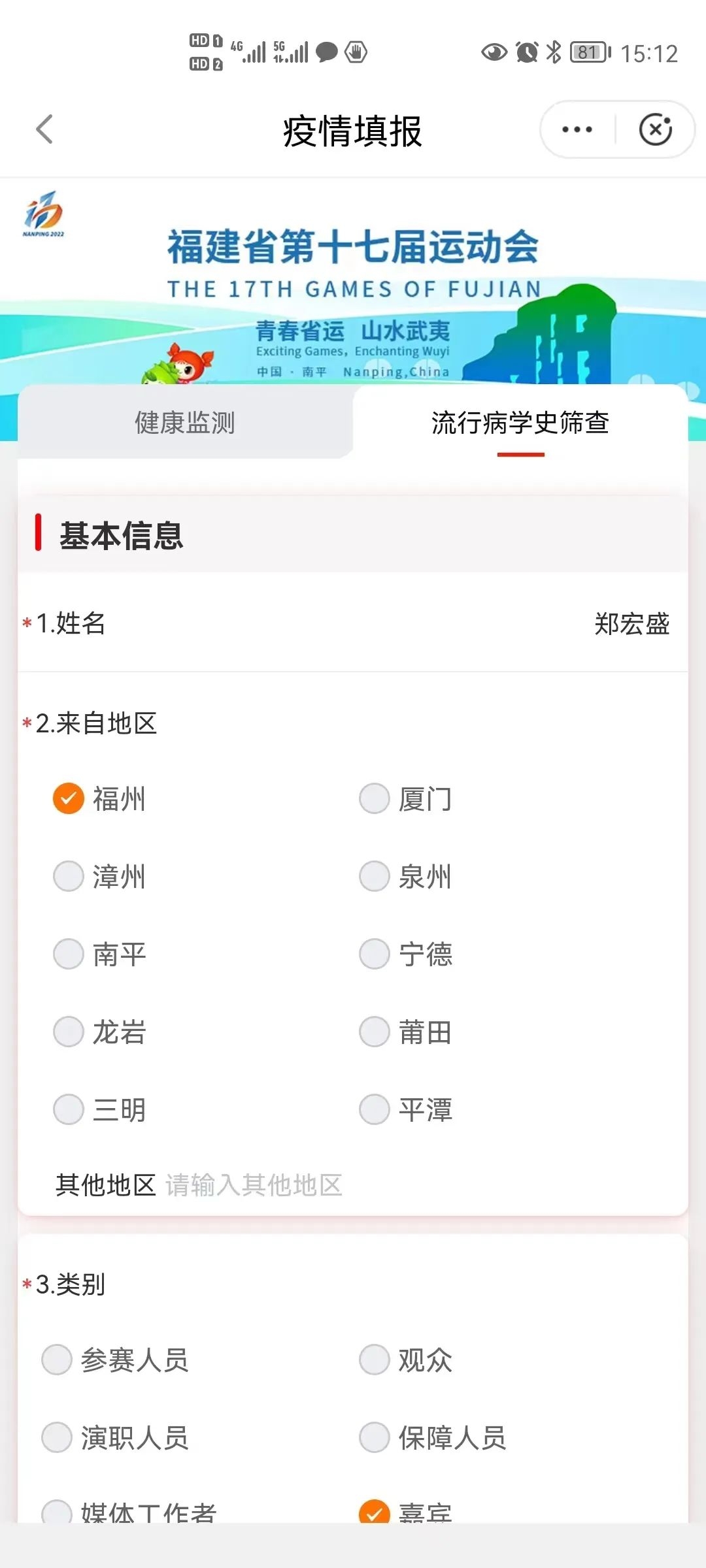Screen dimensions: 706x1568
Task: Select 厦门 as the region
Action: (405, 798)
